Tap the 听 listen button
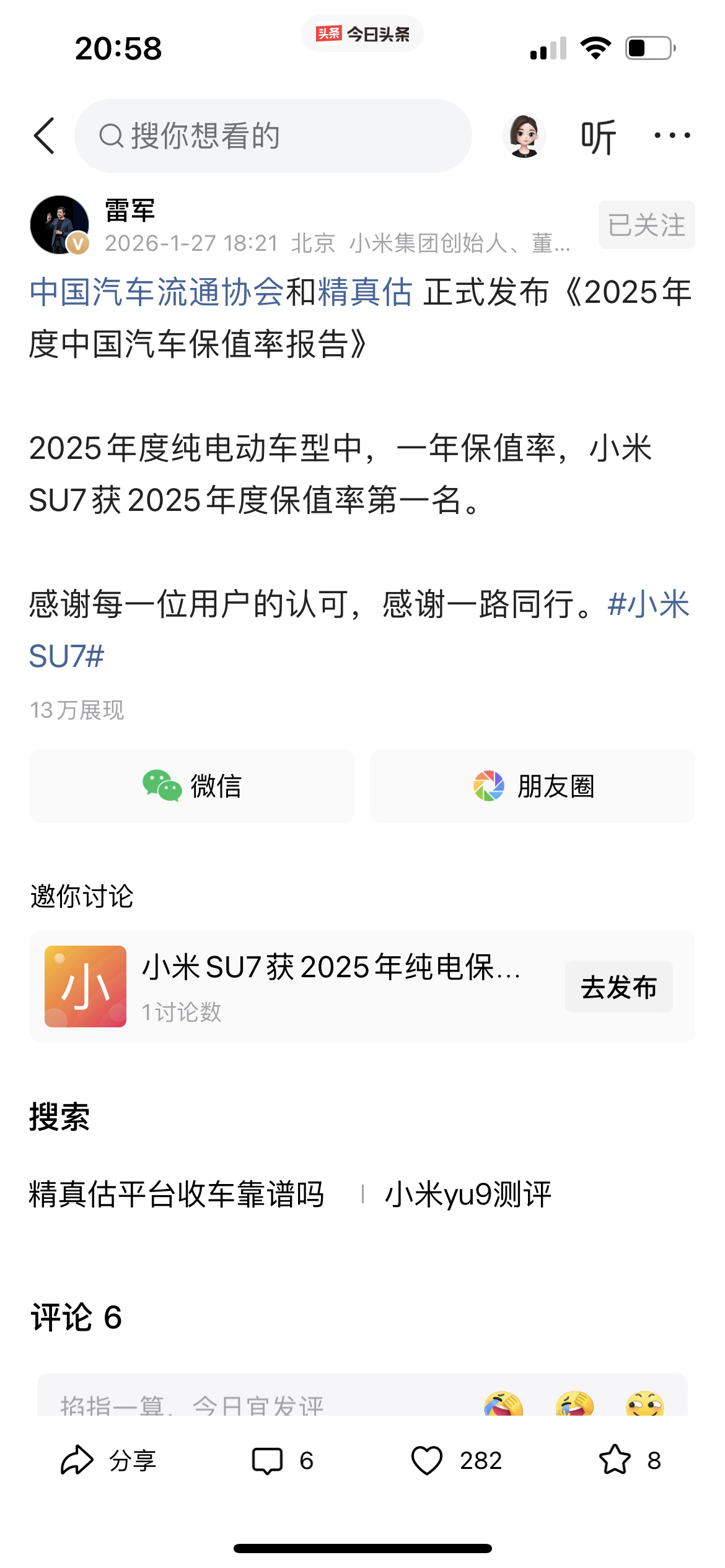Image resolution: width=725 pixels, height=1568 pixels. pyautogui.click(x=598, y=137)
